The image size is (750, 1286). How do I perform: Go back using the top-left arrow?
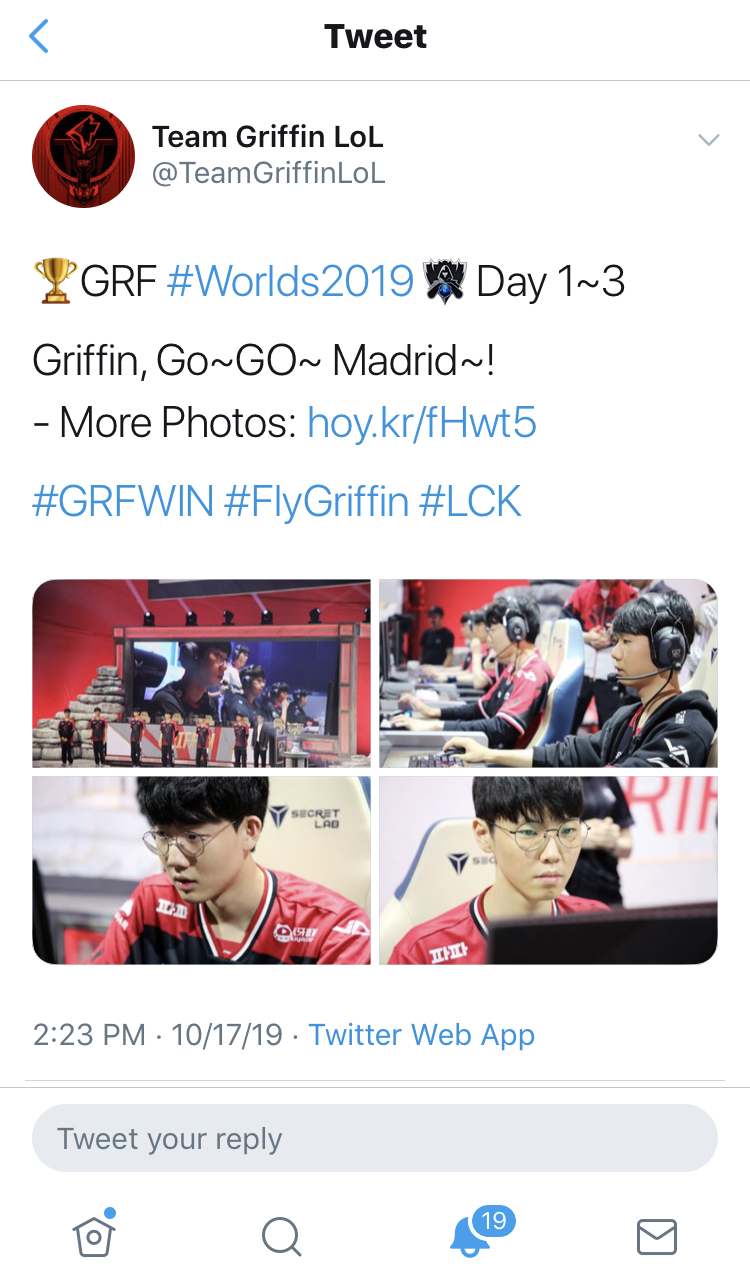click(x=39, y=37)
